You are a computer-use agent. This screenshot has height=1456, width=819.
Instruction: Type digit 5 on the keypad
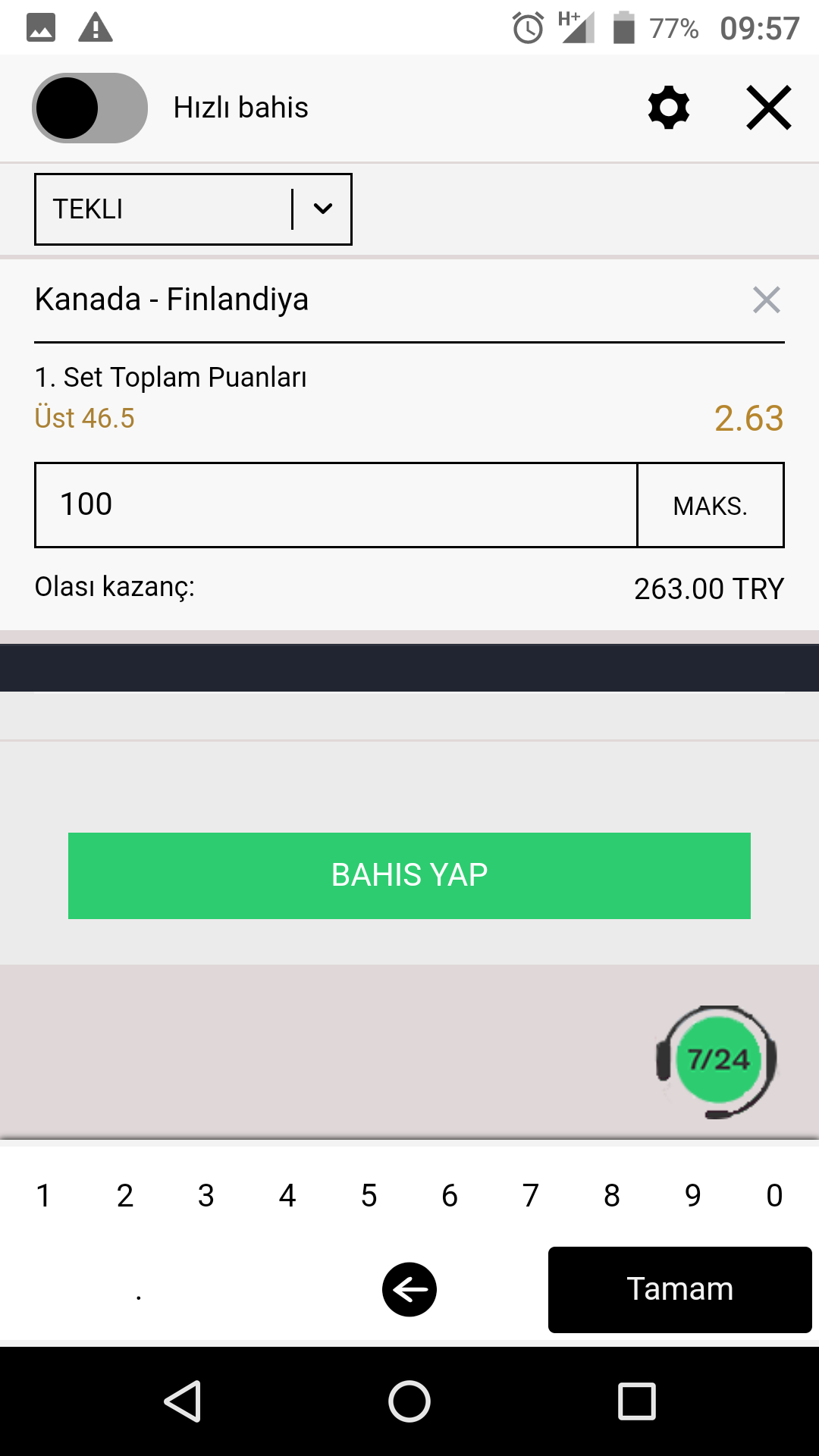[x=369, y=1196]
